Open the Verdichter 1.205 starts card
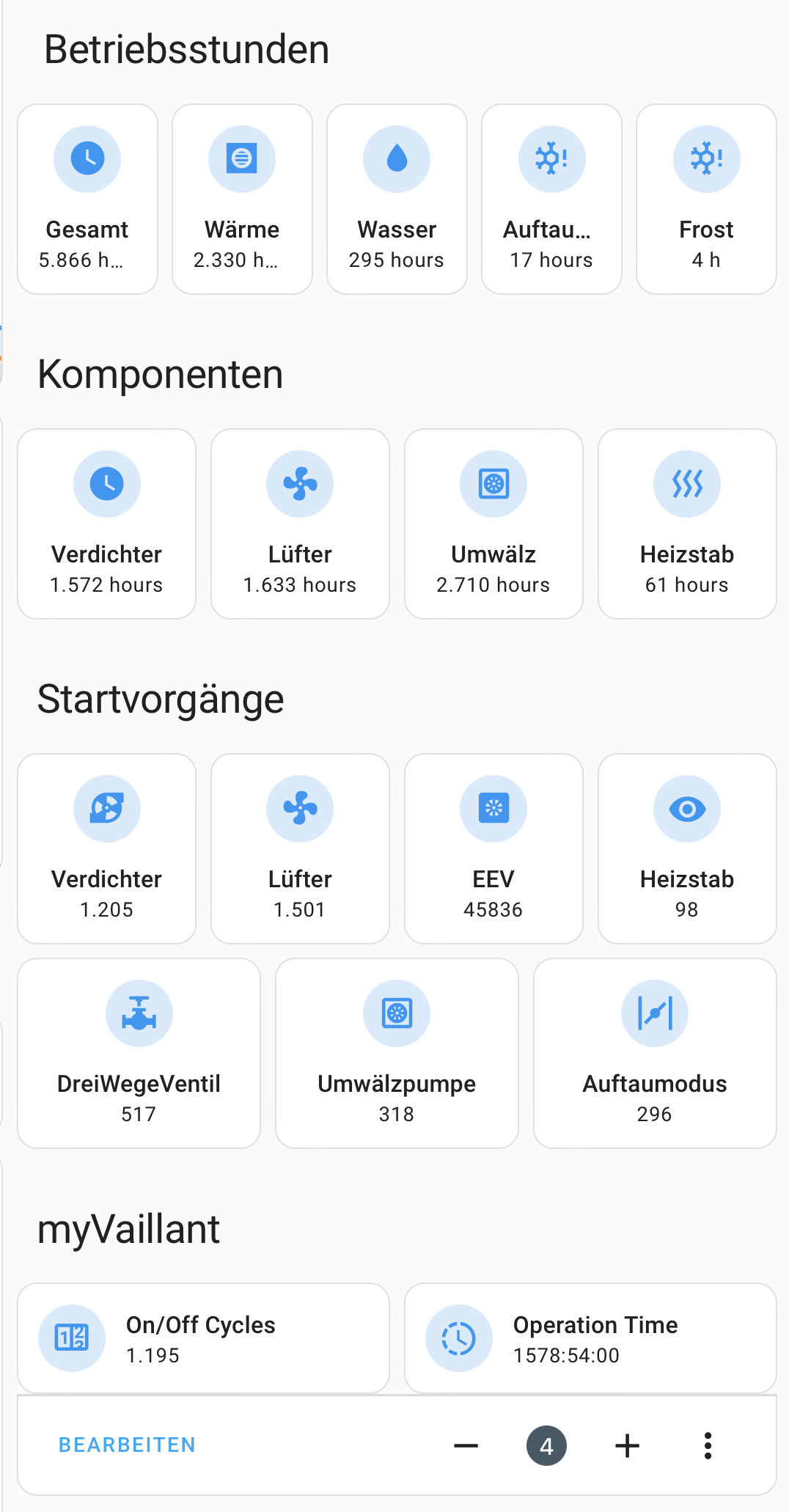Screen dimensions: 789x1512 [x=106, y=848]
